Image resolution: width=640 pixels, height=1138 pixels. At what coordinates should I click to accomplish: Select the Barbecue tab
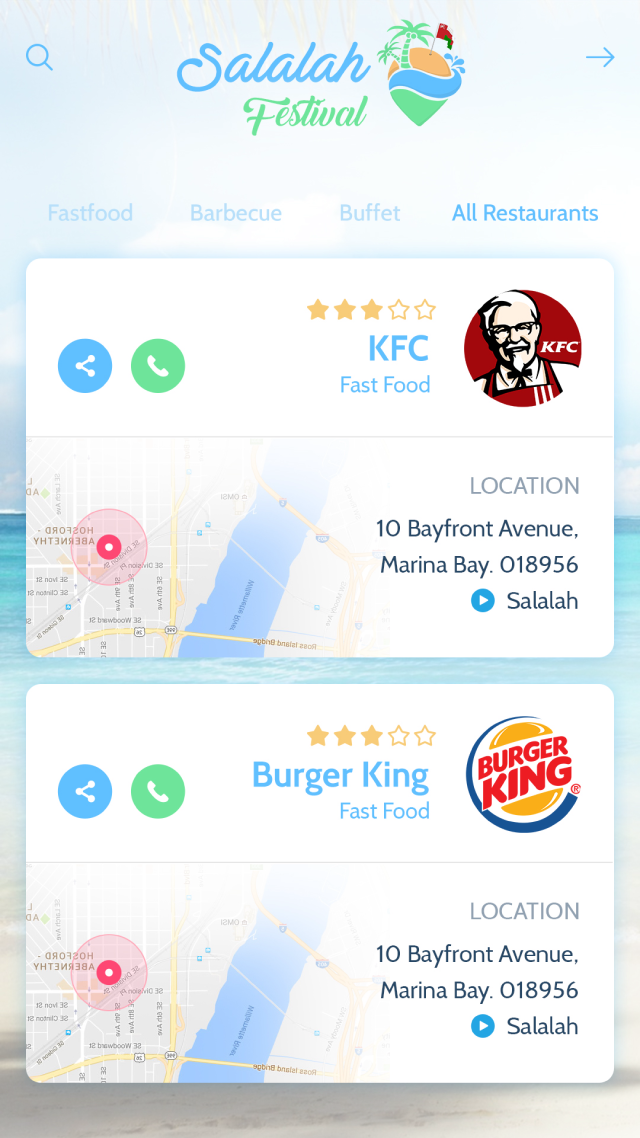[236, 213]
